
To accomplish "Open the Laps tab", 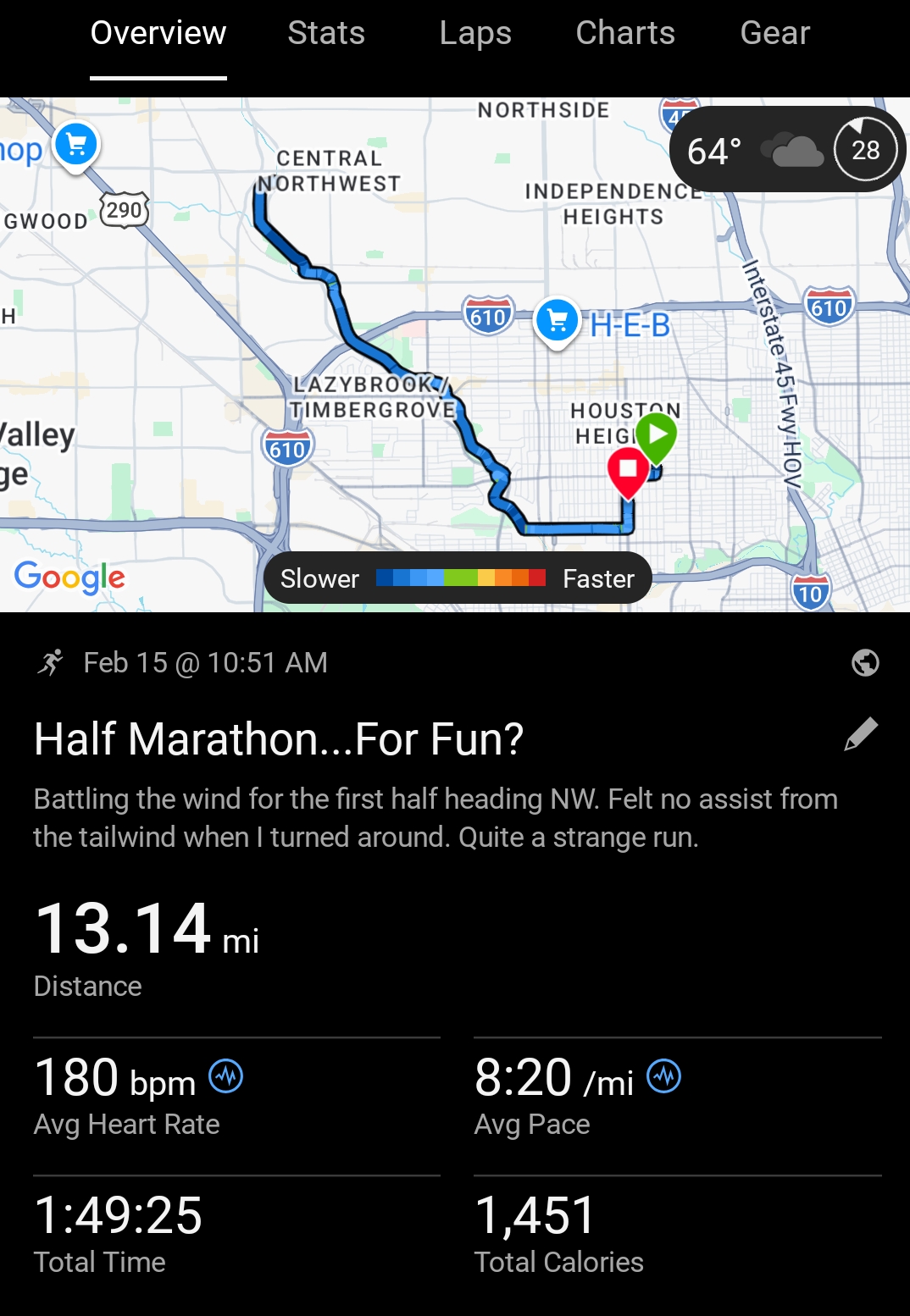I will tap(475, 34).
